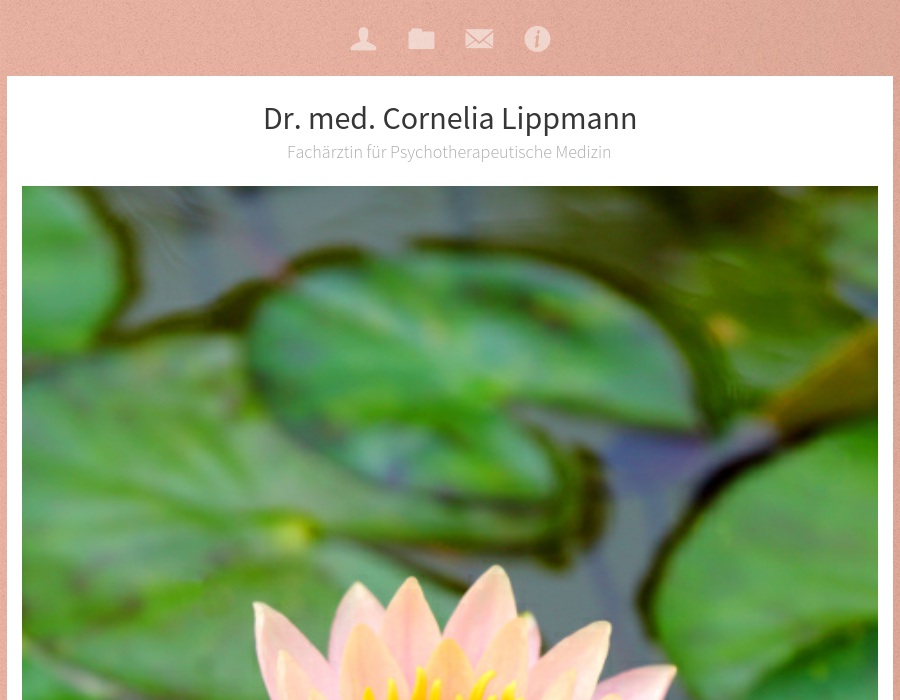Open the folder icon in the top menu
The width and height of the screenshot is (900, 700).
[421, 39]
